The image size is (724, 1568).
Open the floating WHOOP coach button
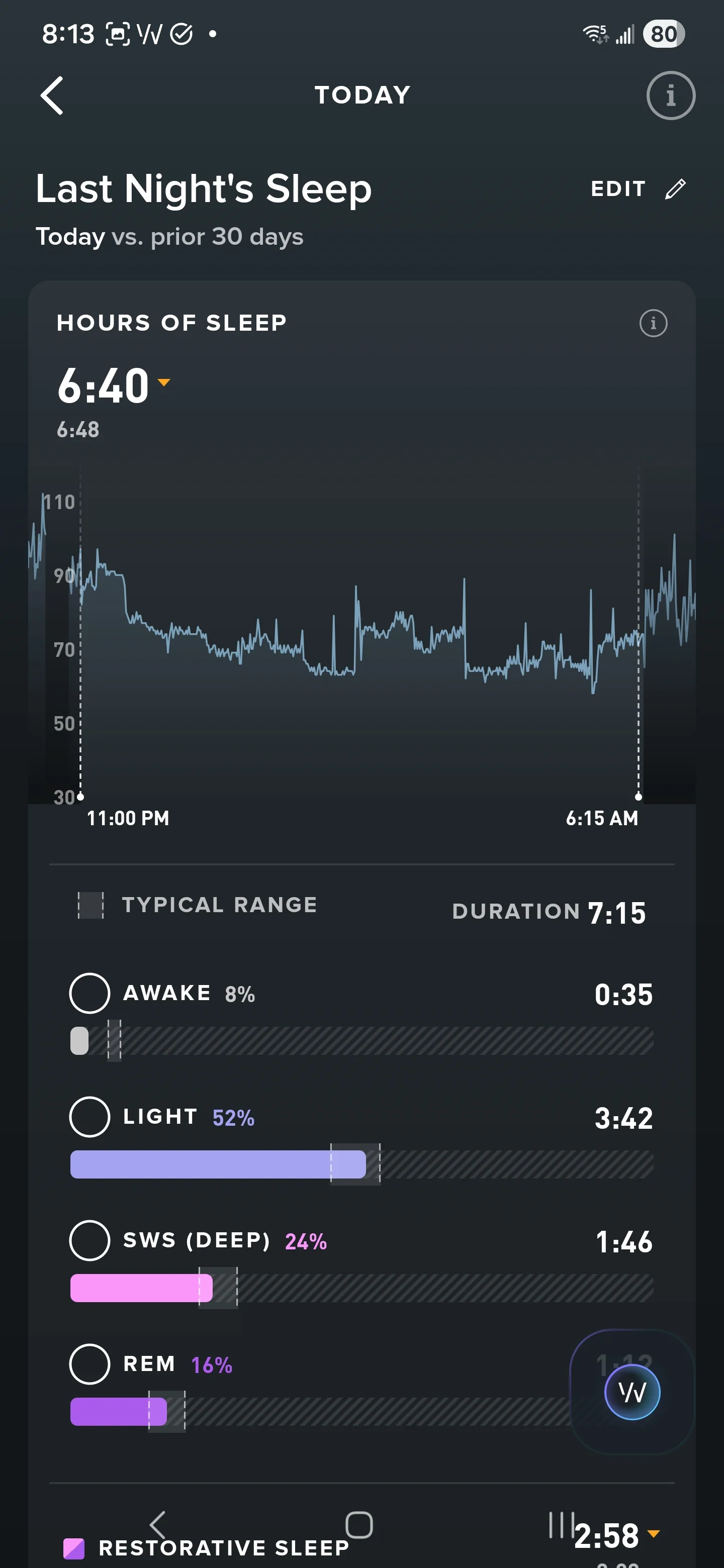(632, 1392)
